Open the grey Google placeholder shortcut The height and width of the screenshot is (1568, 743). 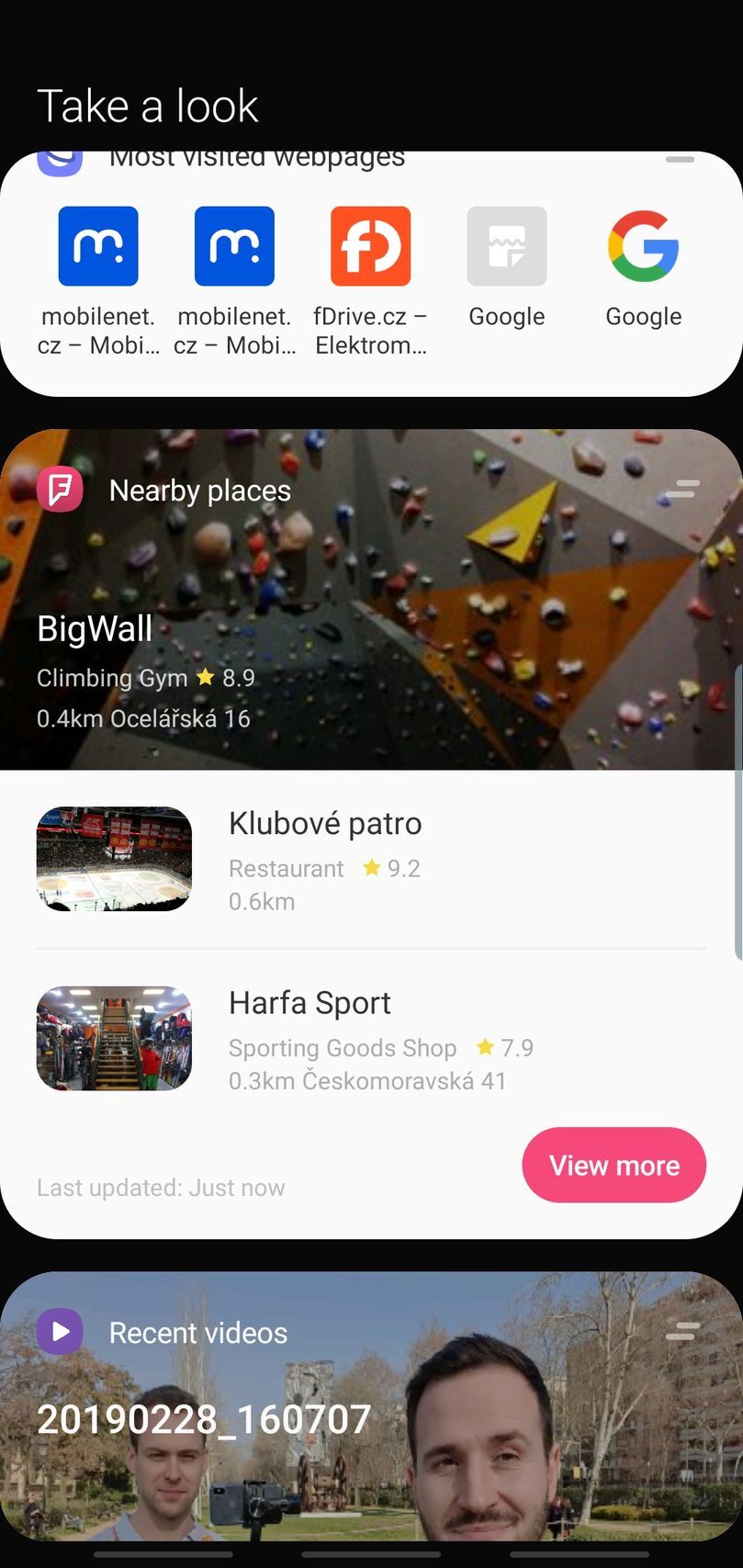(506, 245)
